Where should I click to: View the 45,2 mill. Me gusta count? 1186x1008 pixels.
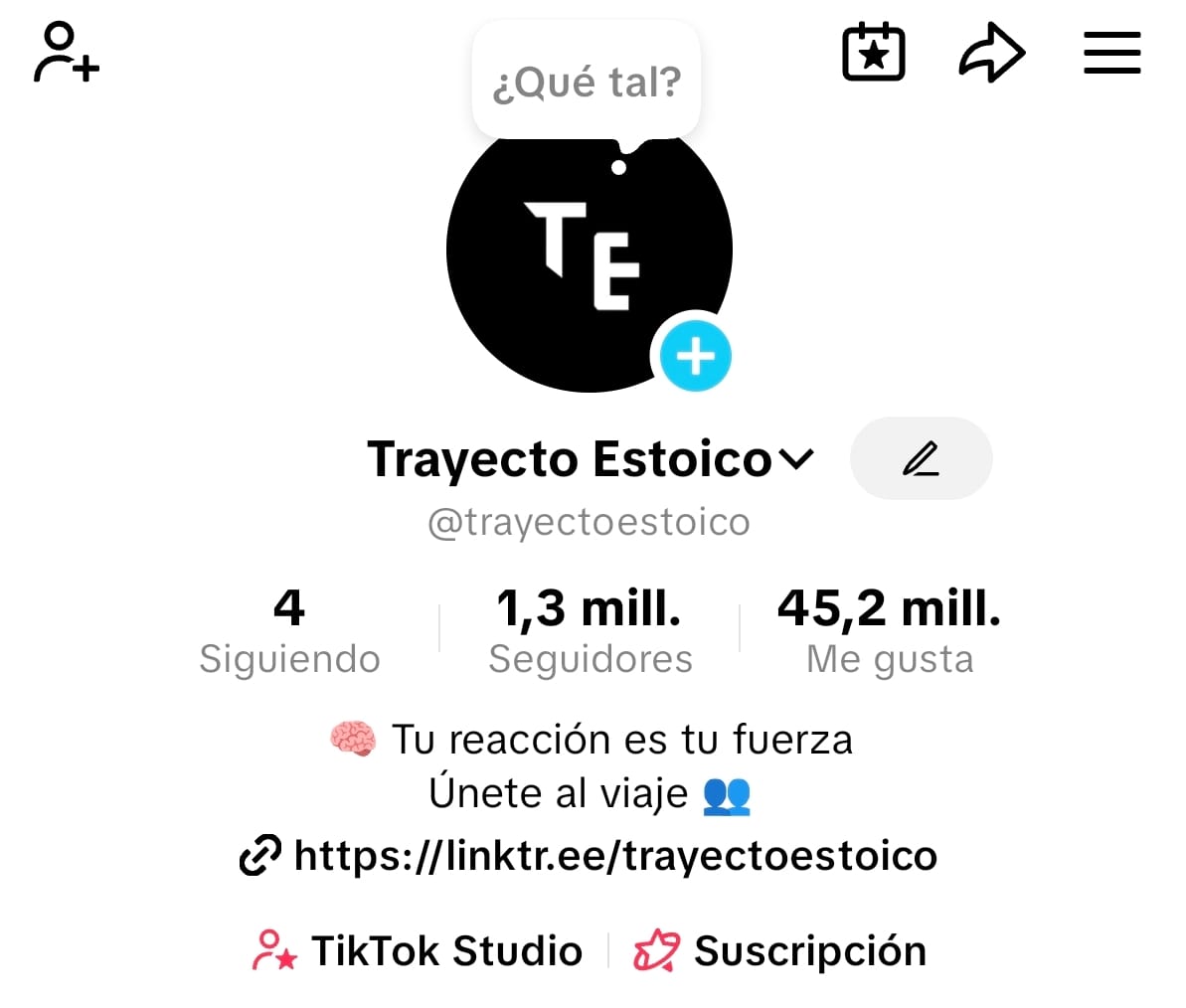[x=889, y=631]
